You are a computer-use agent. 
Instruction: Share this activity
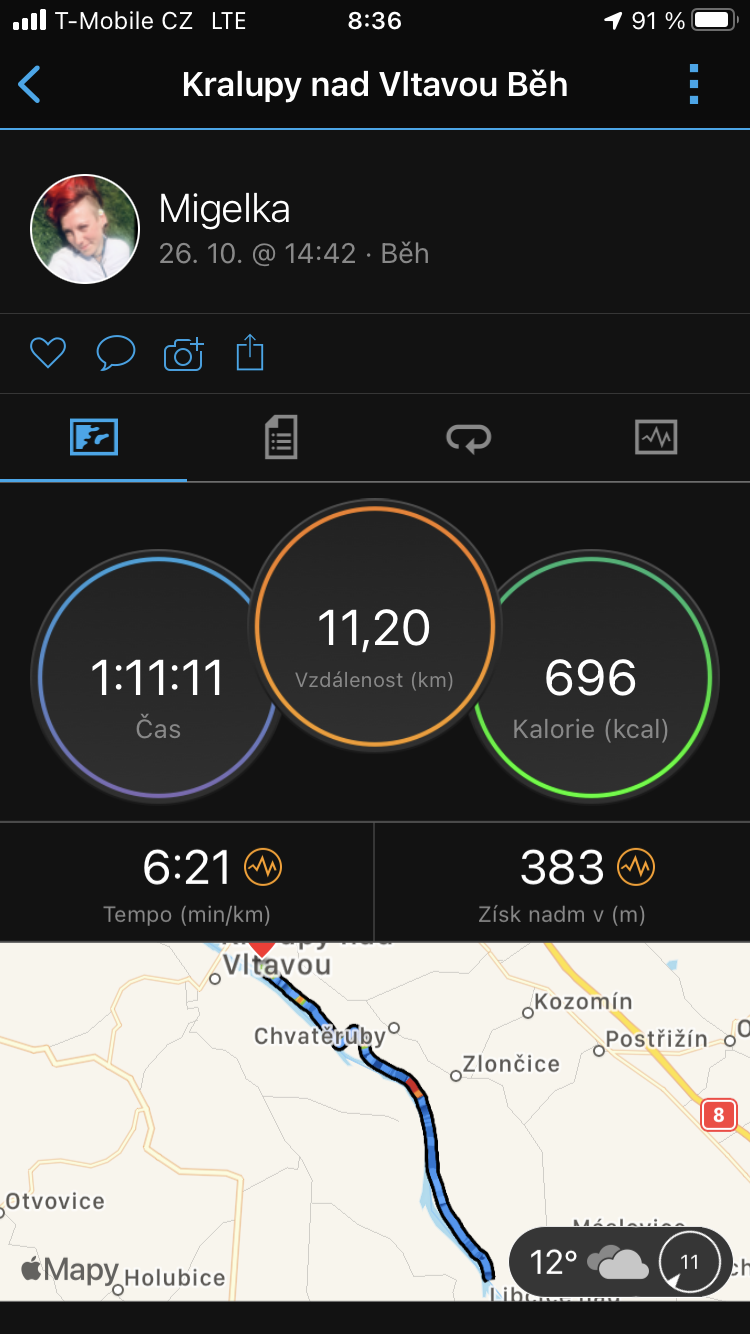250,353
